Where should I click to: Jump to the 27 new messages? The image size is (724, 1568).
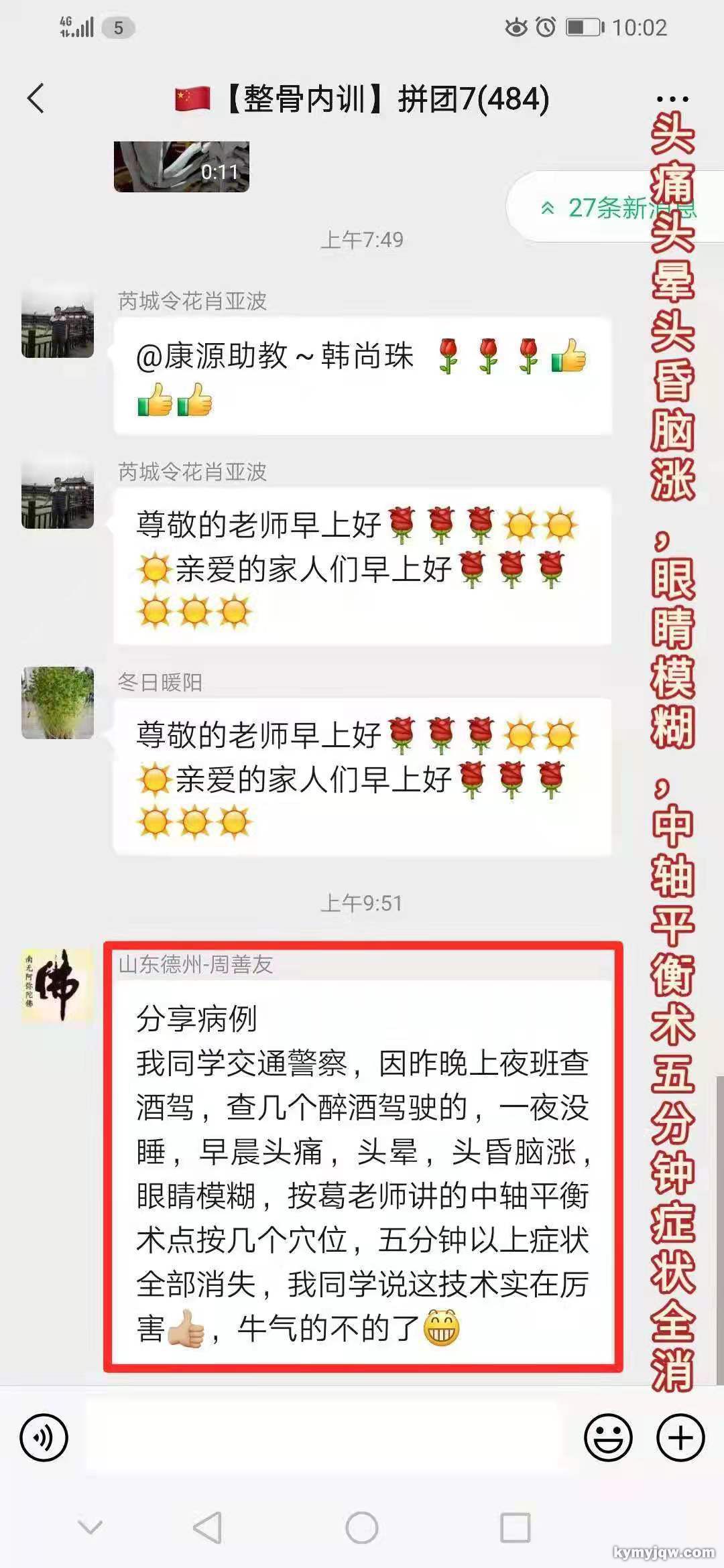pos(603,208)
